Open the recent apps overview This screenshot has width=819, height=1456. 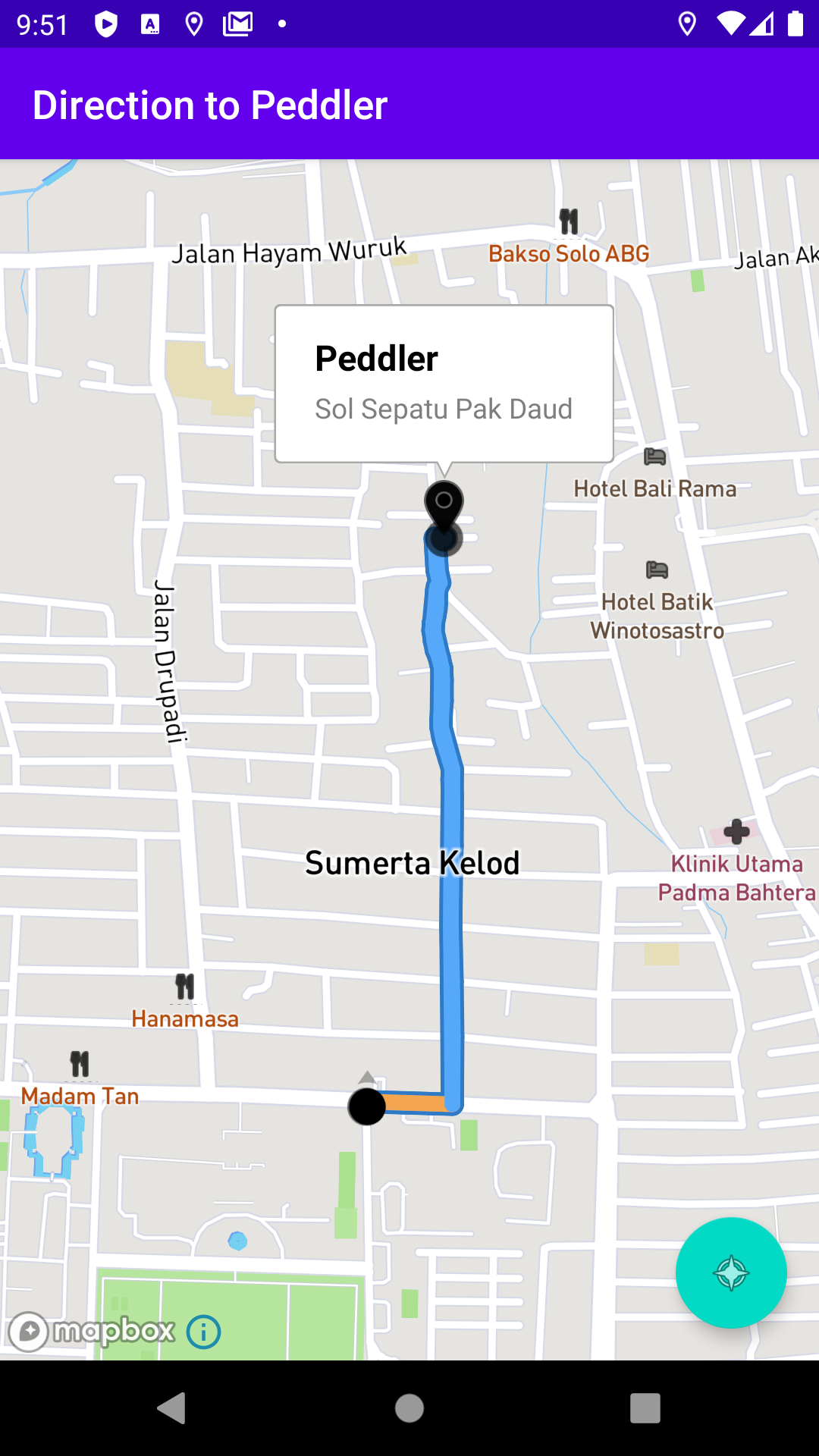tap(645, 1408)
